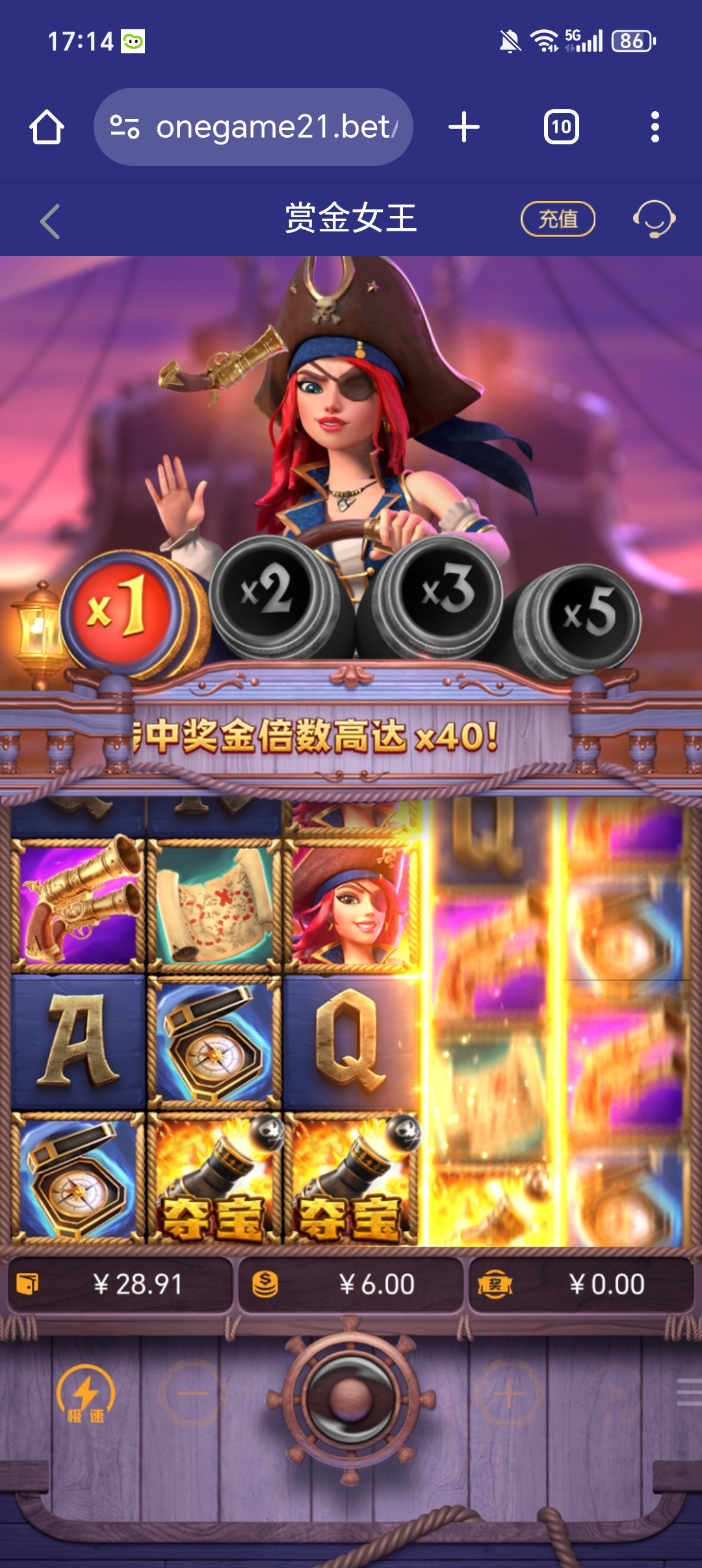This screenshot has width=702, height=1568.
Task: Open the tab switcher showing 10 tabs
Action: tap(562, 127)
